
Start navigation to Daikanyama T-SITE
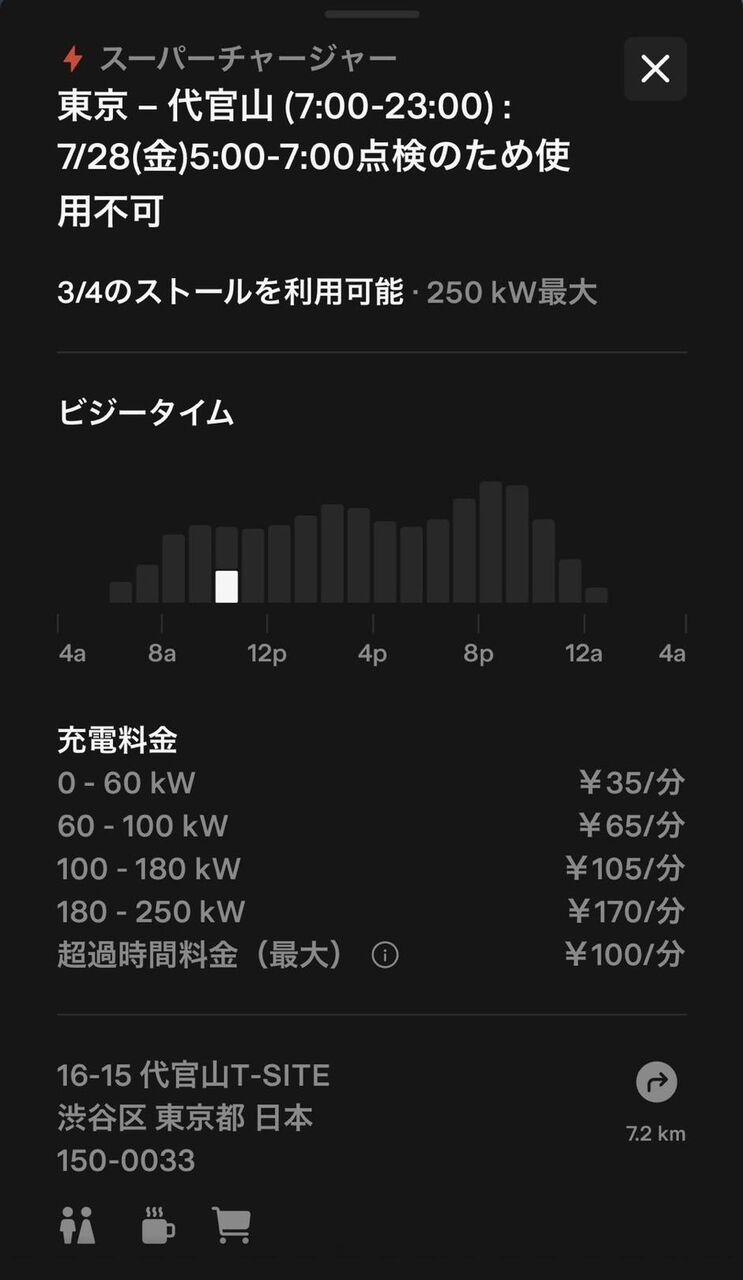[656, 1082]
